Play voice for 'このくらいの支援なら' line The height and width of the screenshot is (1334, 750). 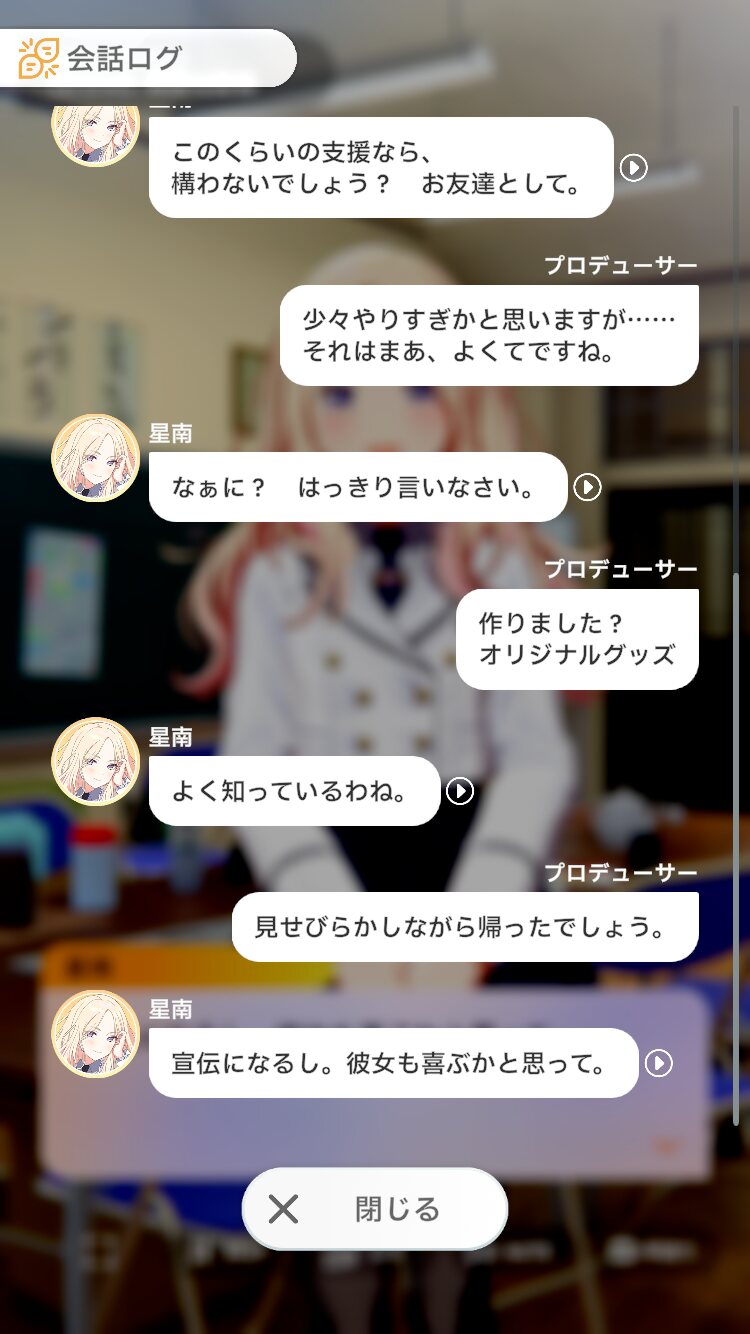tap(633, 167)
